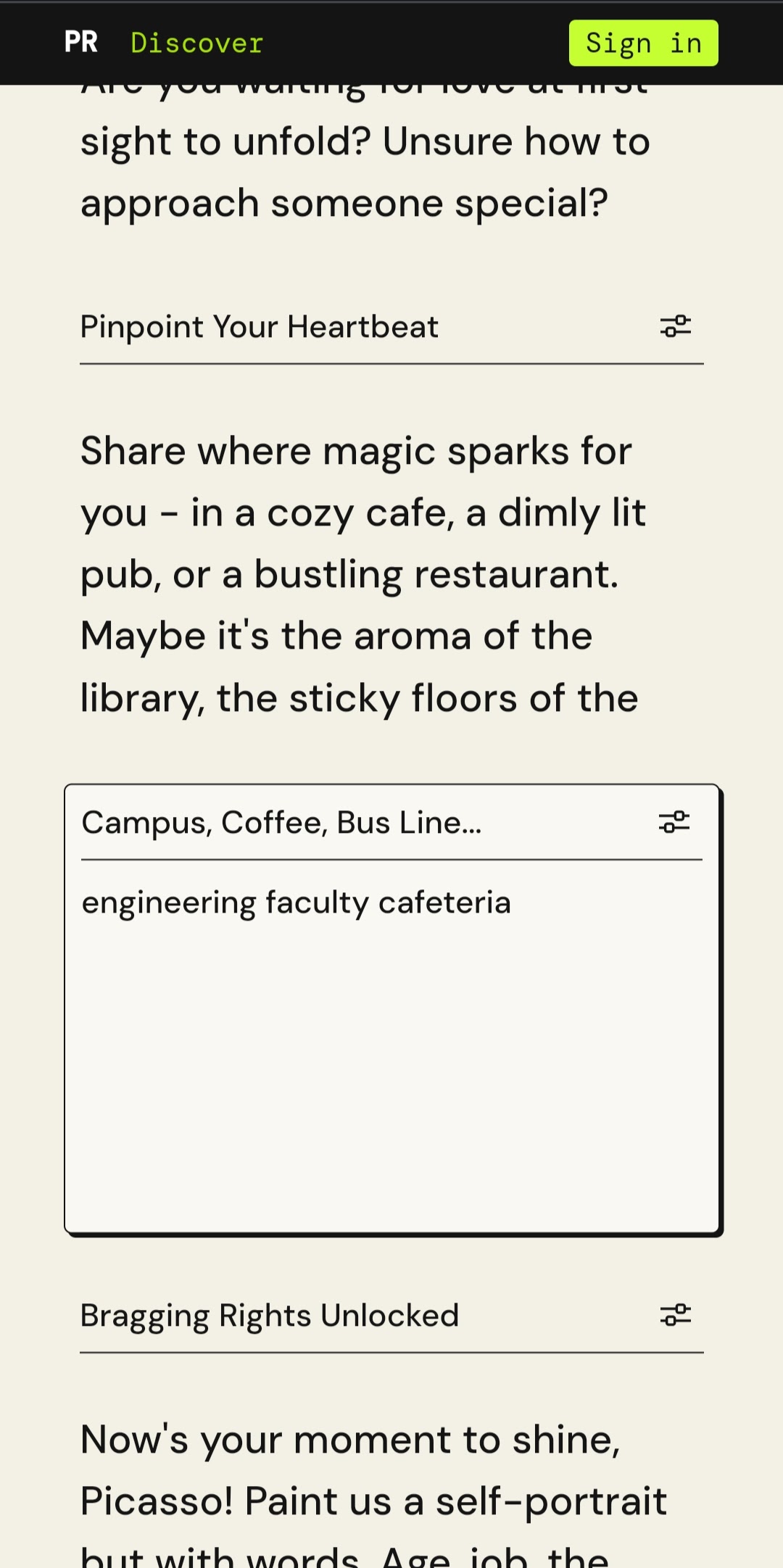Open the Discover page

coord(196,43)
